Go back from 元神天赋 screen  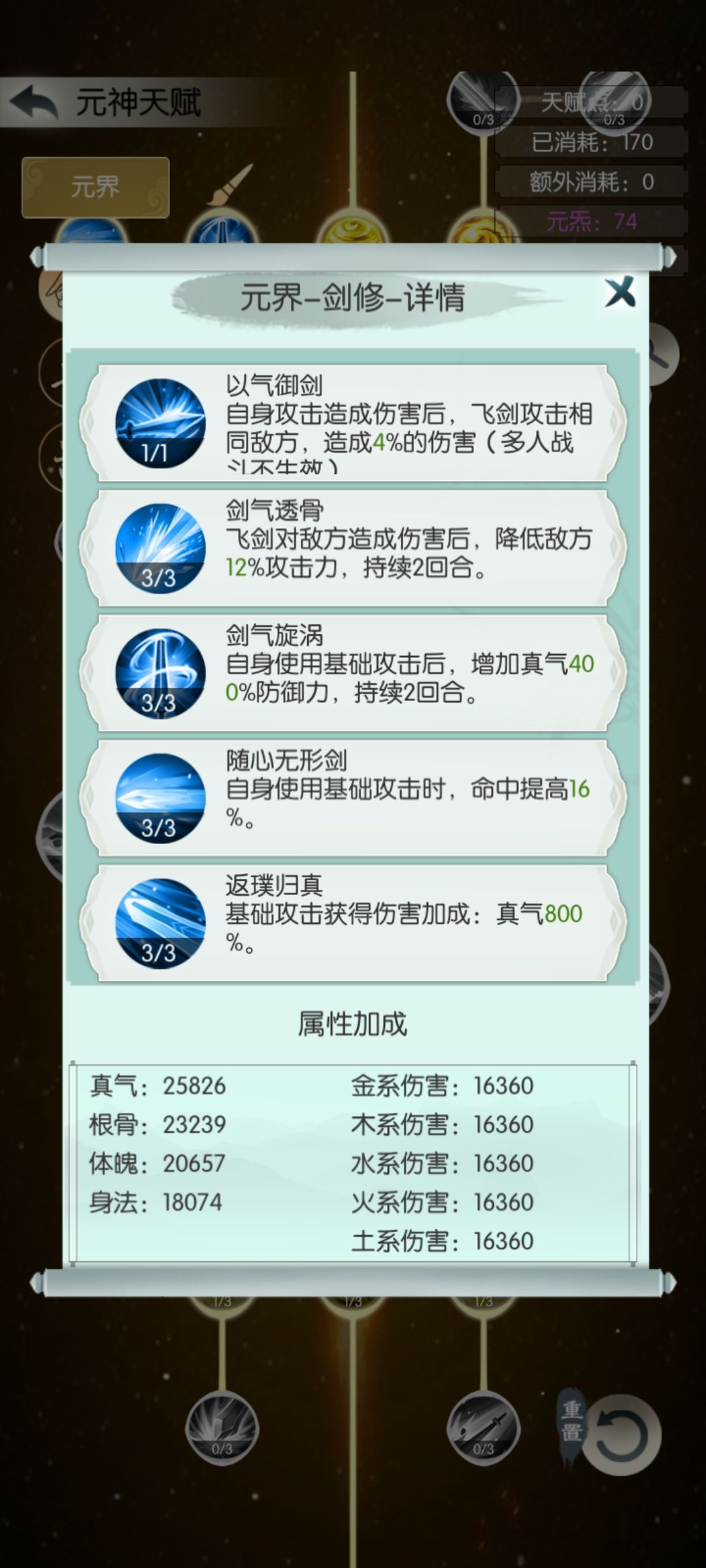pyautogui.click(x=34, y=103)
